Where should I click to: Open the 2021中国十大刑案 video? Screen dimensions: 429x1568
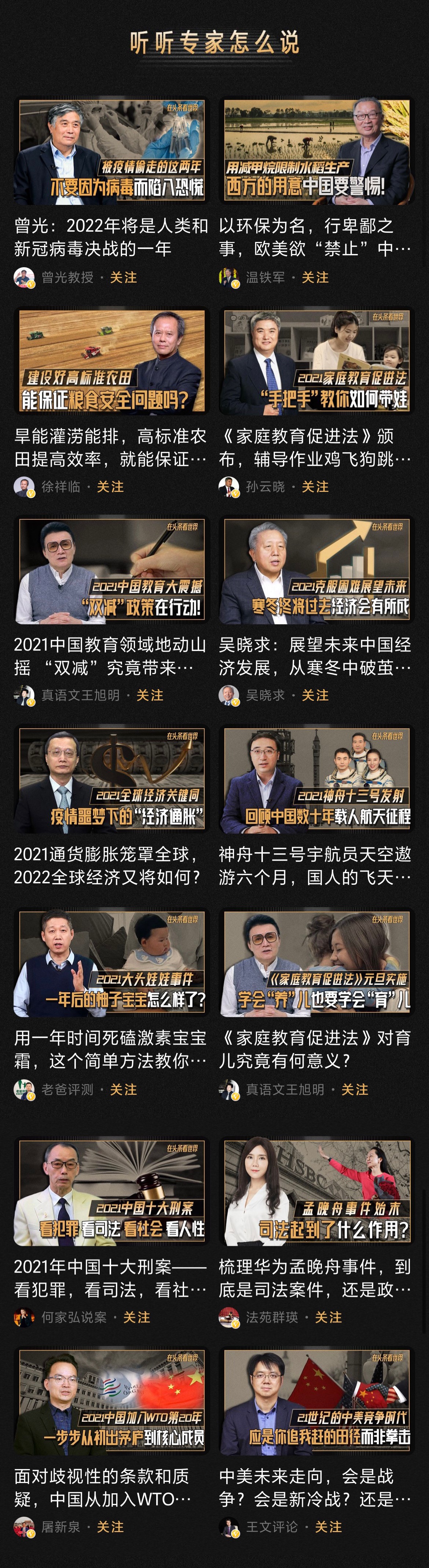[x=111, y=1192]
